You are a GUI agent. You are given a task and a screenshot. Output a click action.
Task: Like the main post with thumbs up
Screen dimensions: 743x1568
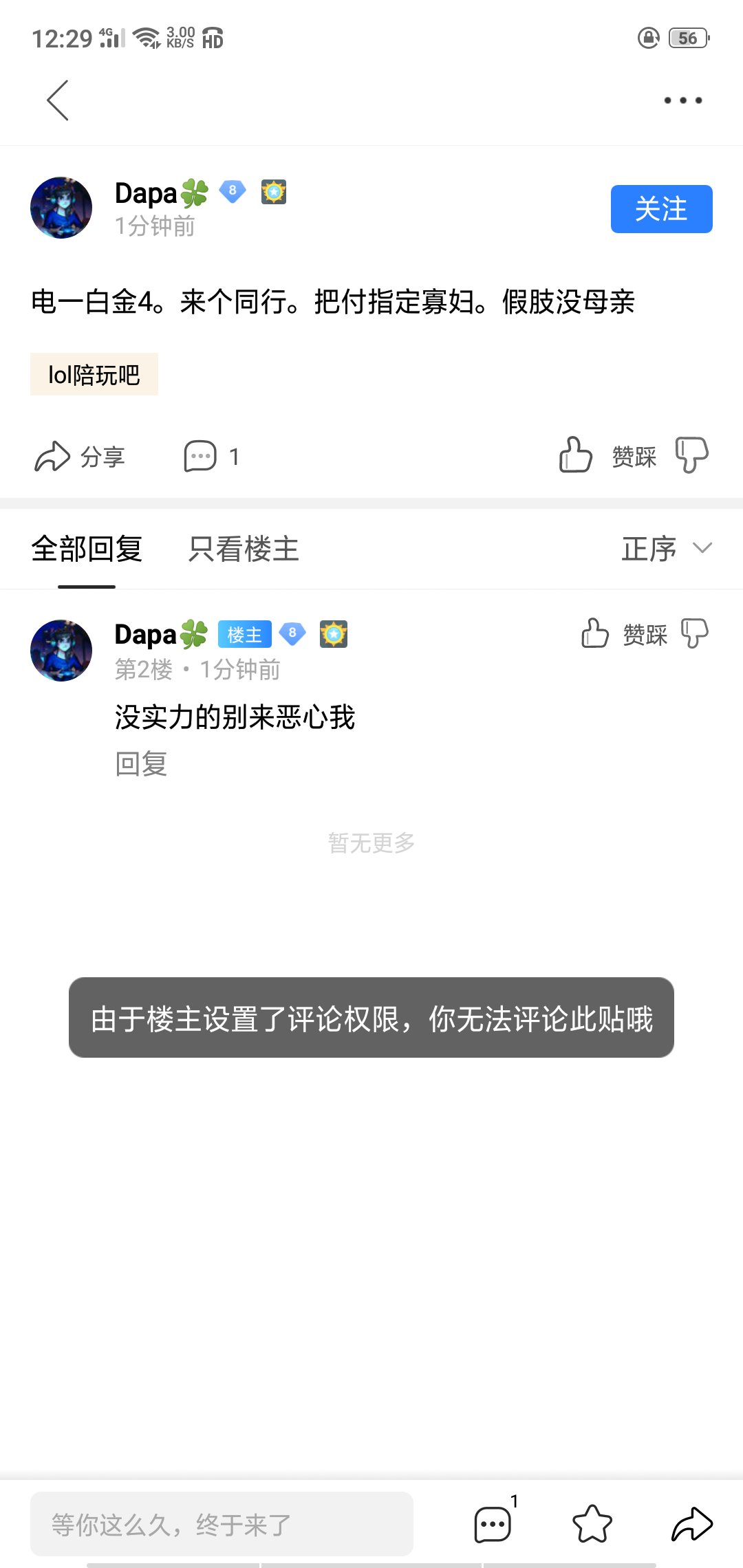tap(576, 455)
